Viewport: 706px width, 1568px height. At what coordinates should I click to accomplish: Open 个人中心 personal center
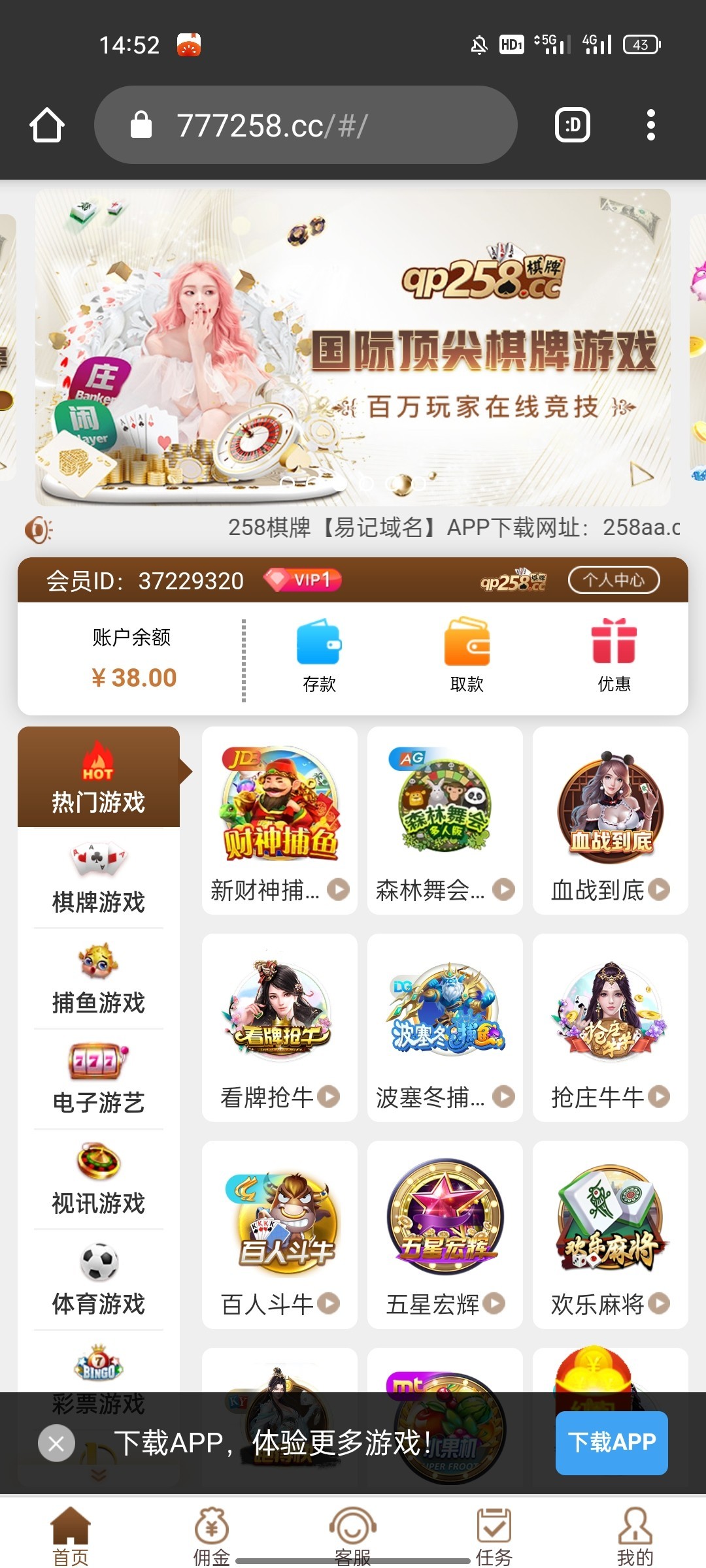[x=613, y=580]
